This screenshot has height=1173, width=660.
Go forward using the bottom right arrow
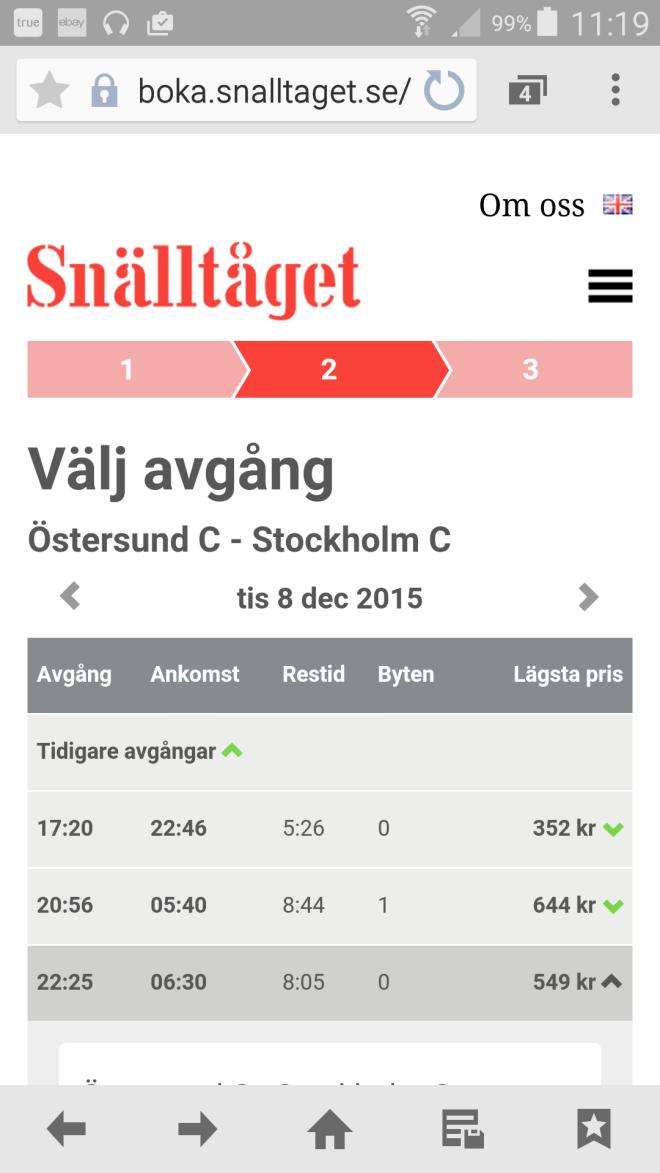(198, 1129)
